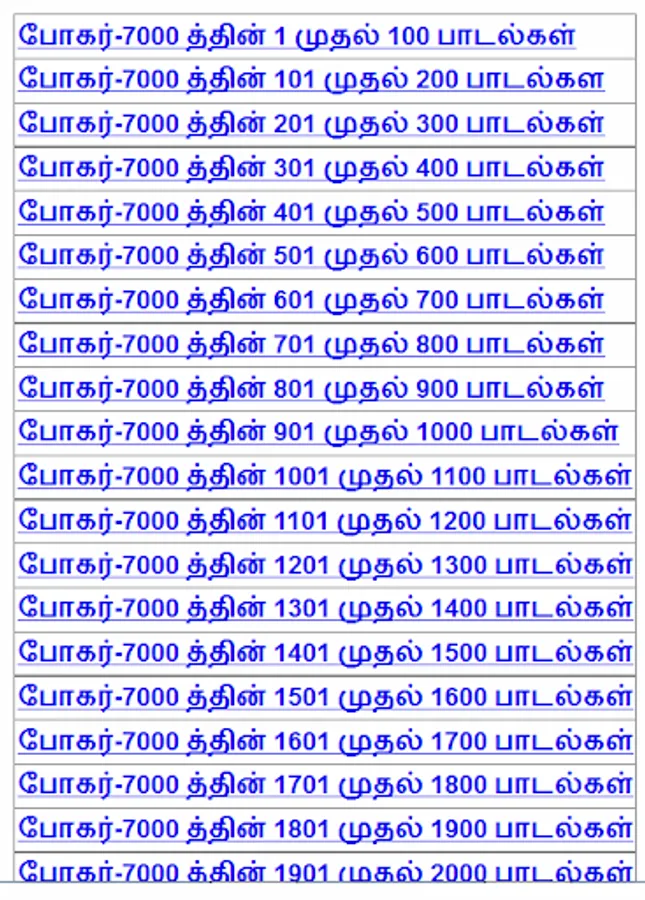
Task: Open the link for songs 1101 to 1200
Action: tap(325, 521)
